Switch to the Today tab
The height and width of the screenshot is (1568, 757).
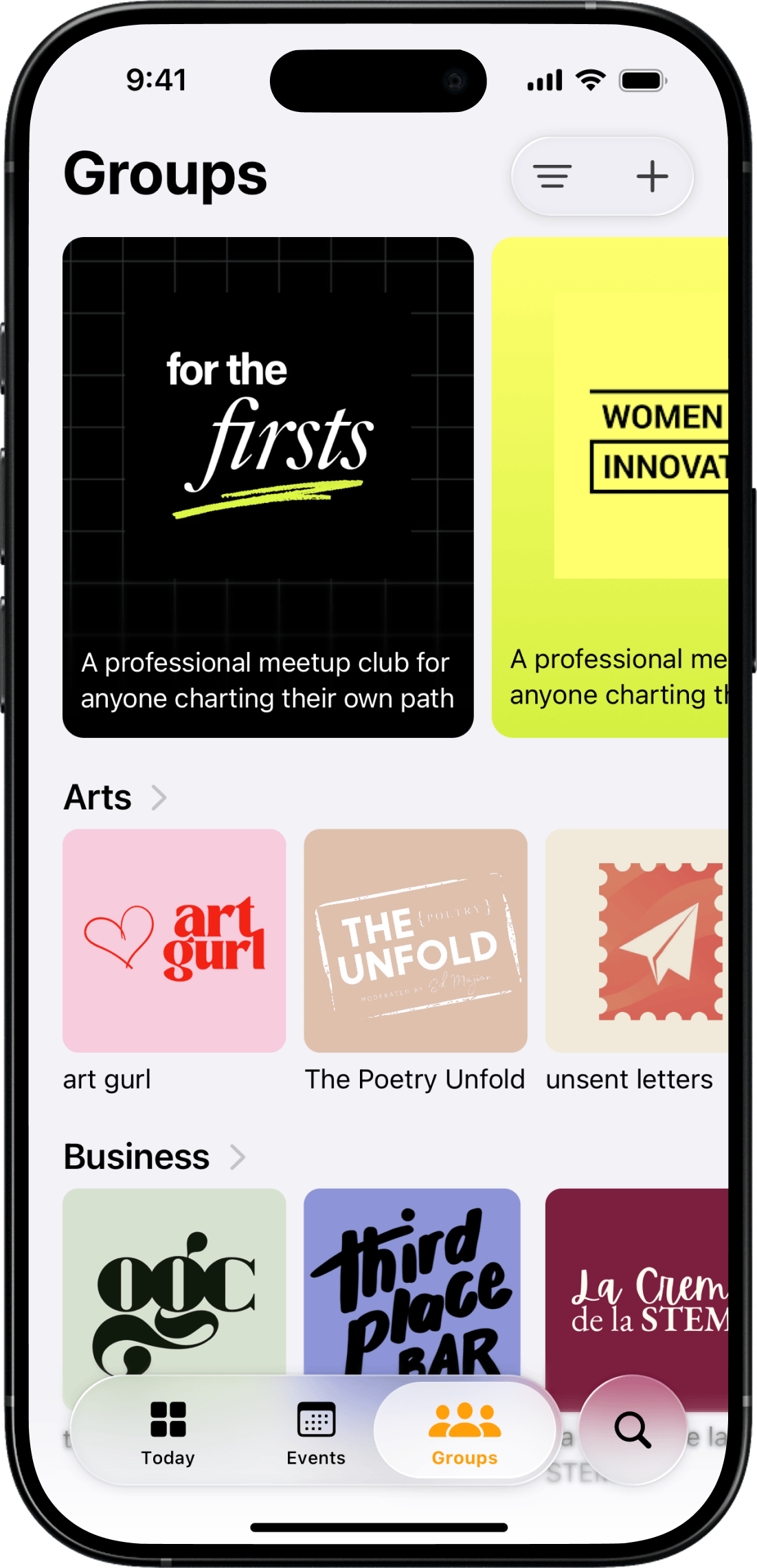168,1432
